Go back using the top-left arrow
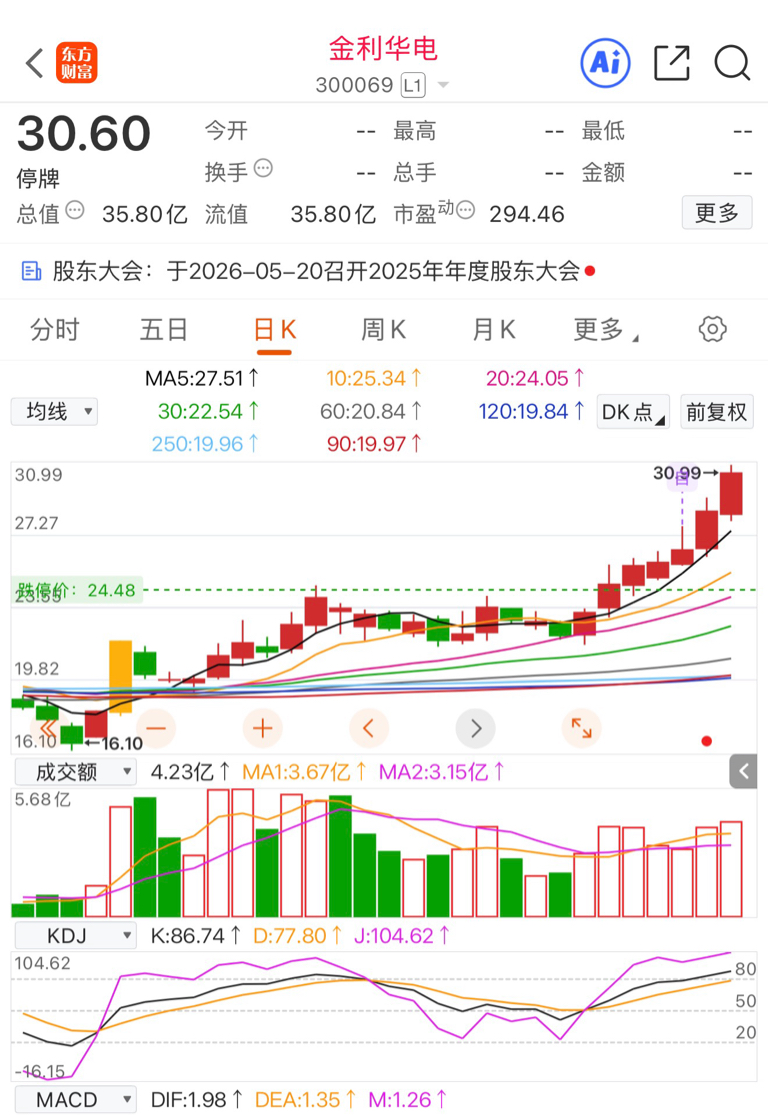The image size is (768, 1115). (35, 63)
